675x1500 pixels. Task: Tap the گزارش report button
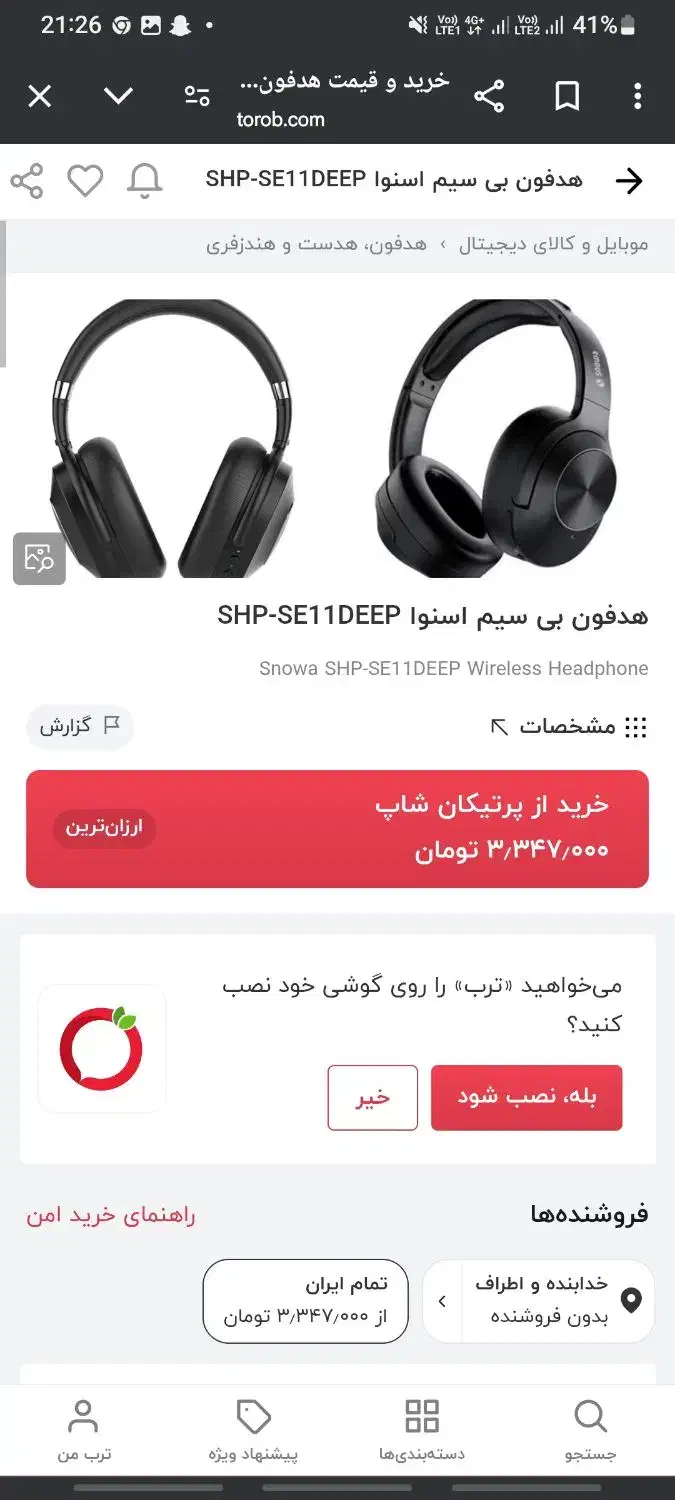(80, 726)
